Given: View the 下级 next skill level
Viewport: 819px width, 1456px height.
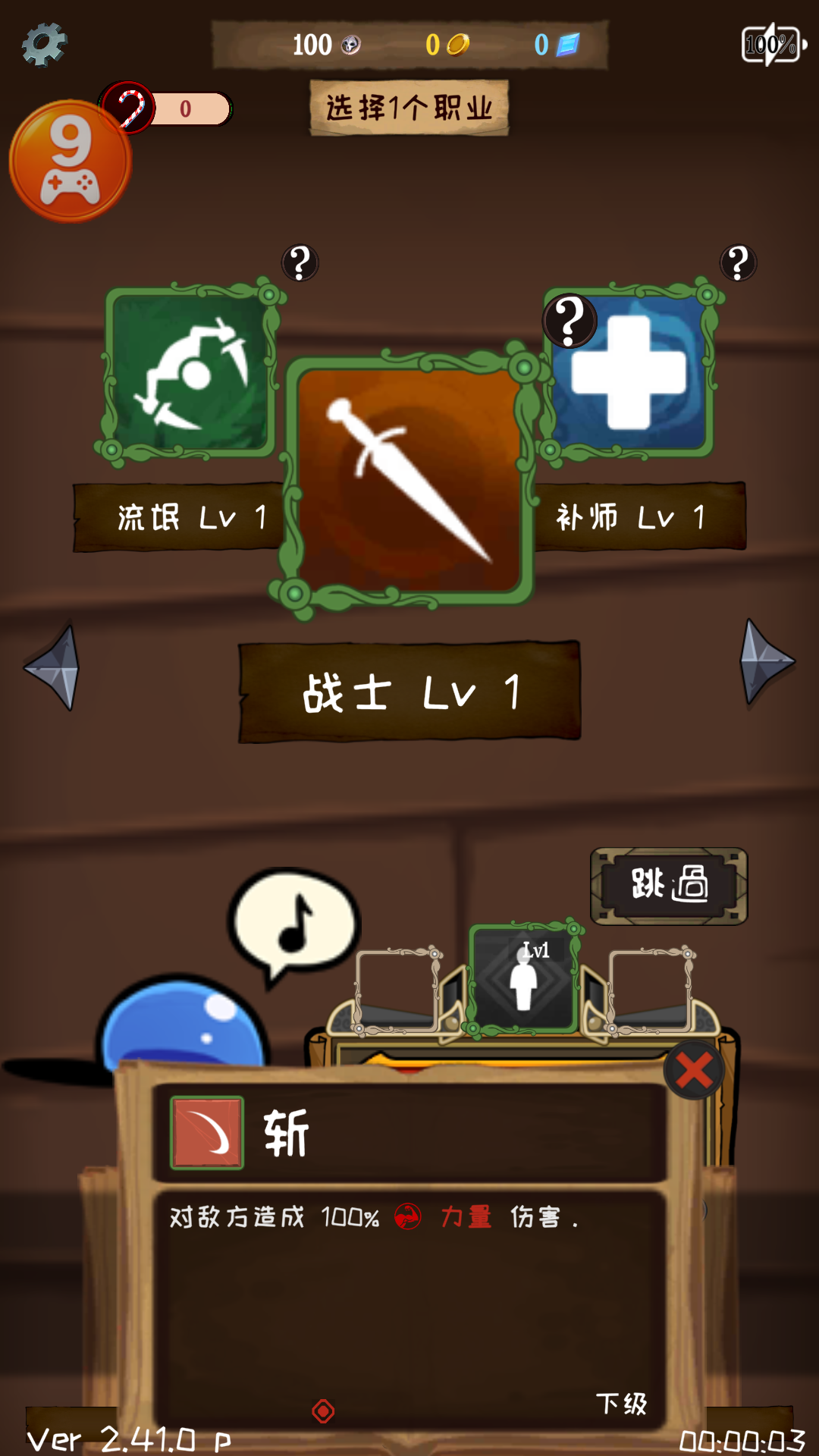Looking at the screenshot, I should (621, 1404).
